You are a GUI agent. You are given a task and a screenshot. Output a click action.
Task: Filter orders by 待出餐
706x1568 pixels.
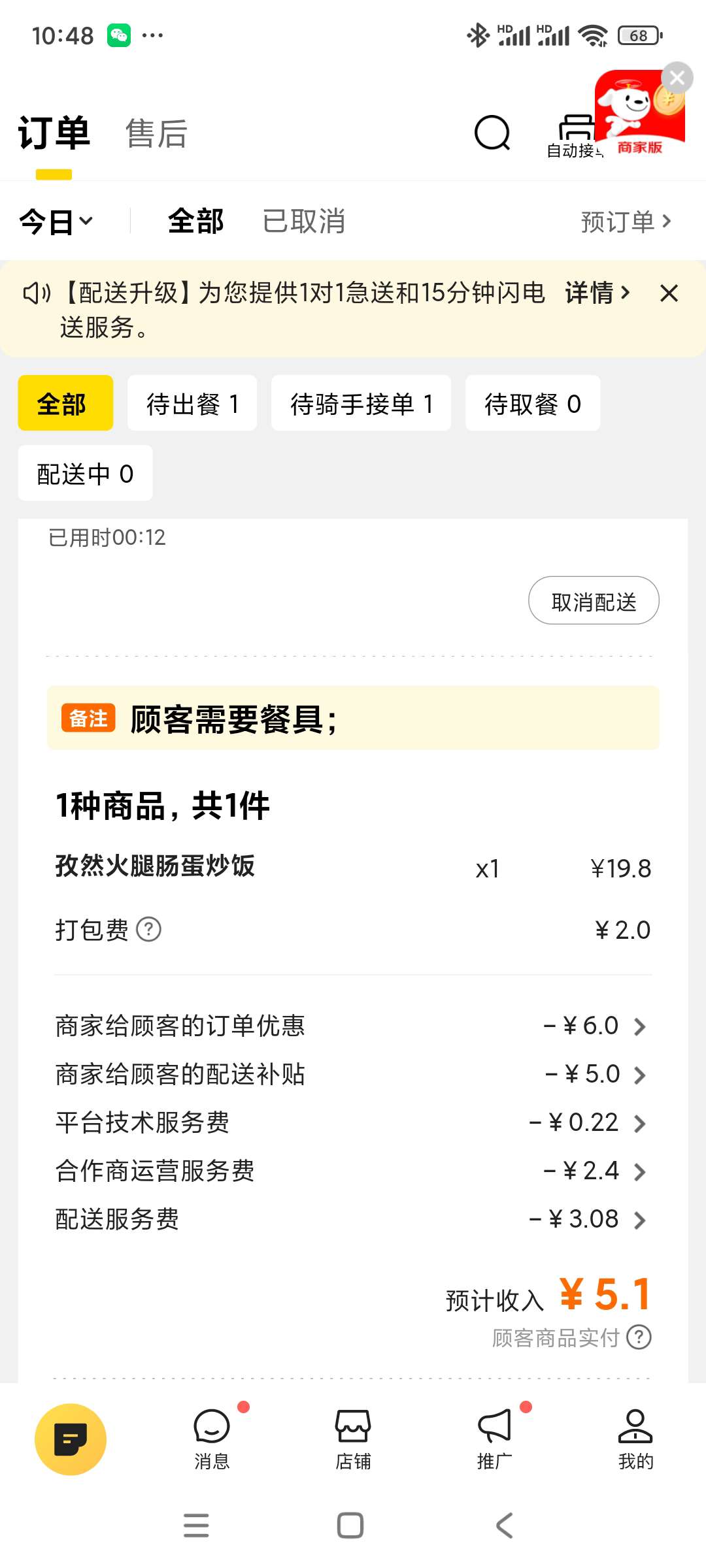[x=192, y=403]
